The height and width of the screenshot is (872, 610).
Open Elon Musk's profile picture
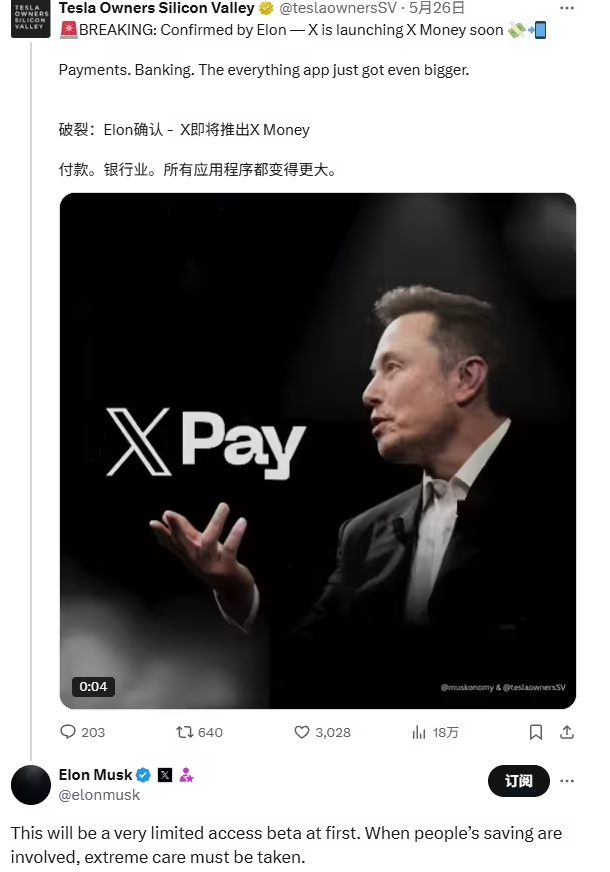pyautogui.click(x=31, y=785)
